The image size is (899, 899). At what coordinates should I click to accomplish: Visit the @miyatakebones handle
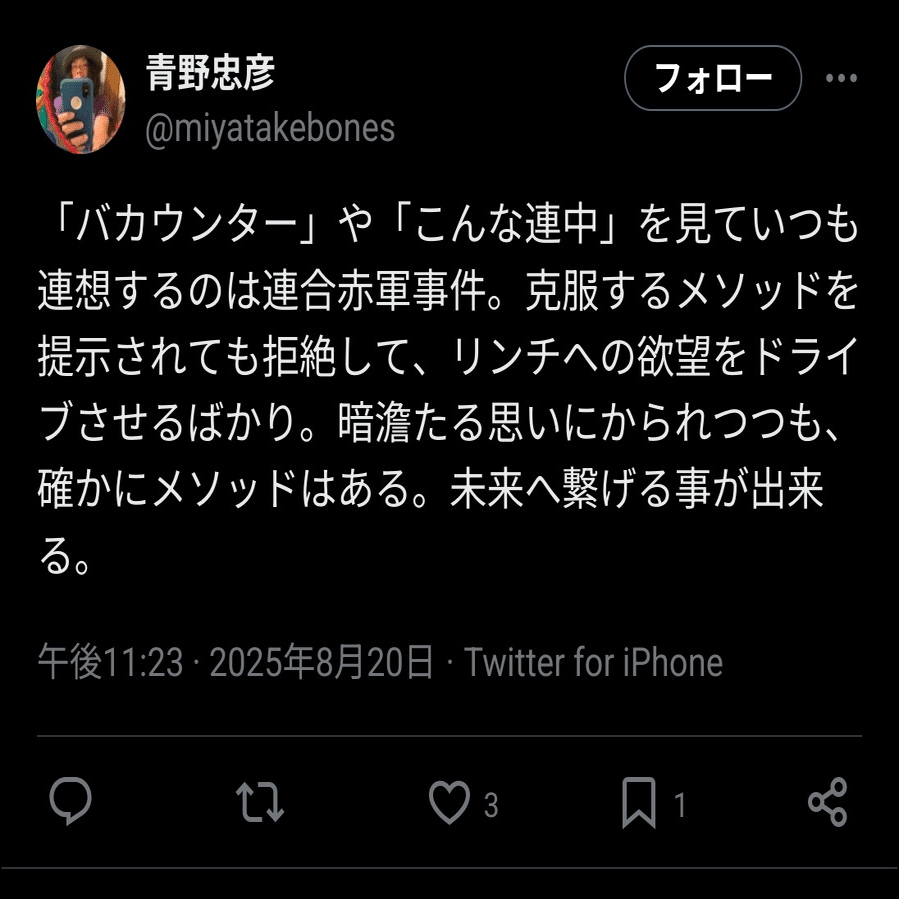pyautogui.click(x=270, y=128)
